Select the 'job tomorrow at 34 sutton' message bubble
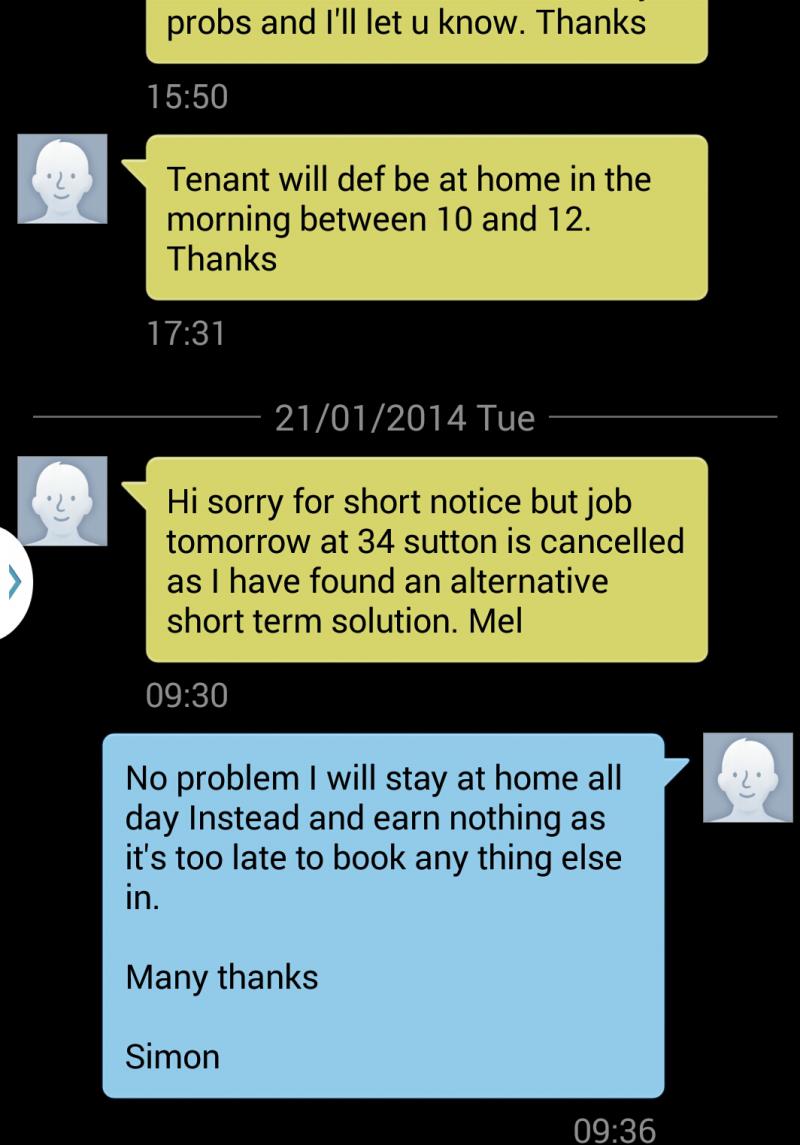The width and height of the screenshot is (800, 1145). click(x=427, y=560)
